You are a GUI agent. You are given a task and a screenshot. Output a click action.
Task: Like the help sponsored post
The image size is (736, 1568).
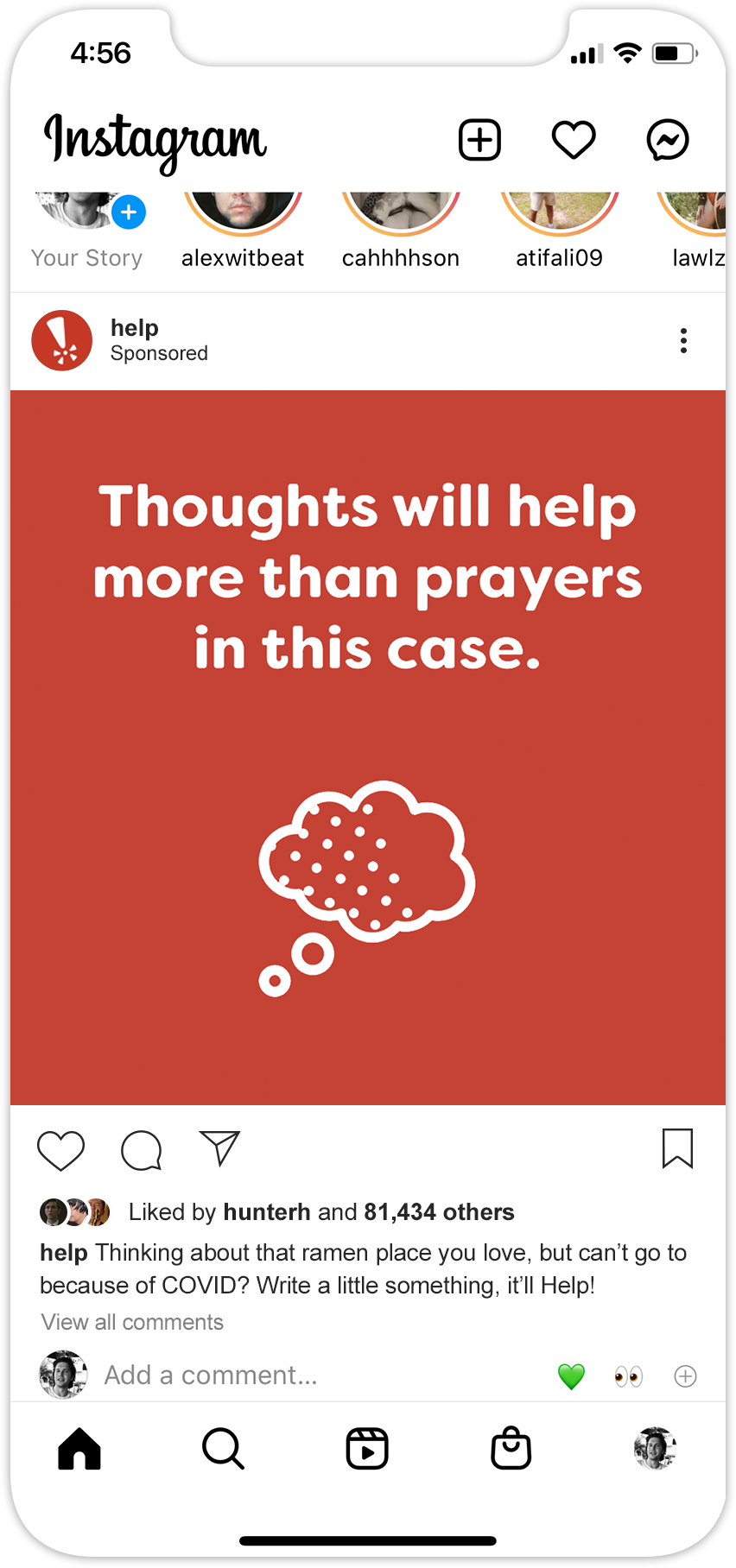[x=61, y=1150]
